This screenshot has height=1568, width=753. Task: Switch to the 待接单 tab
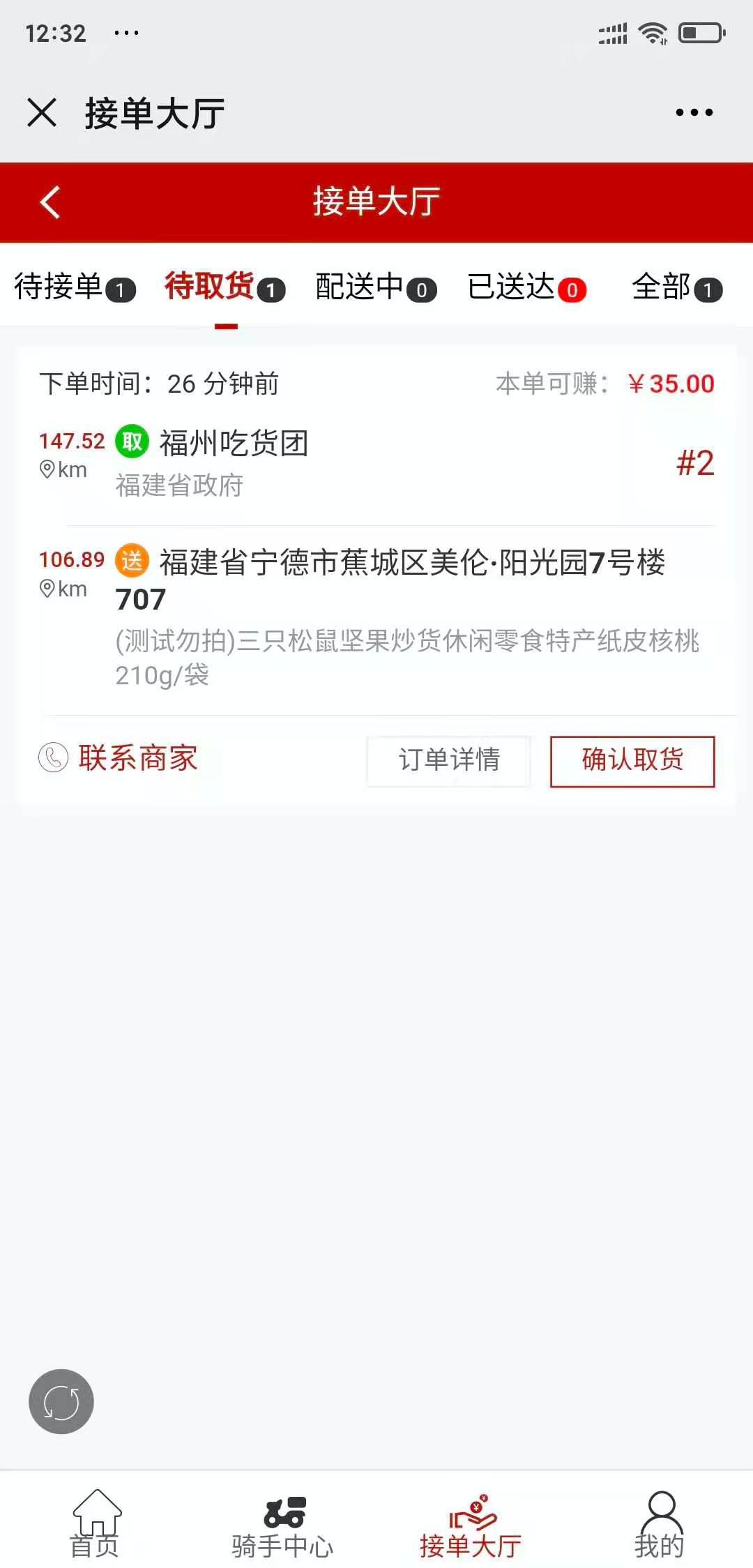tap(74, 287)
